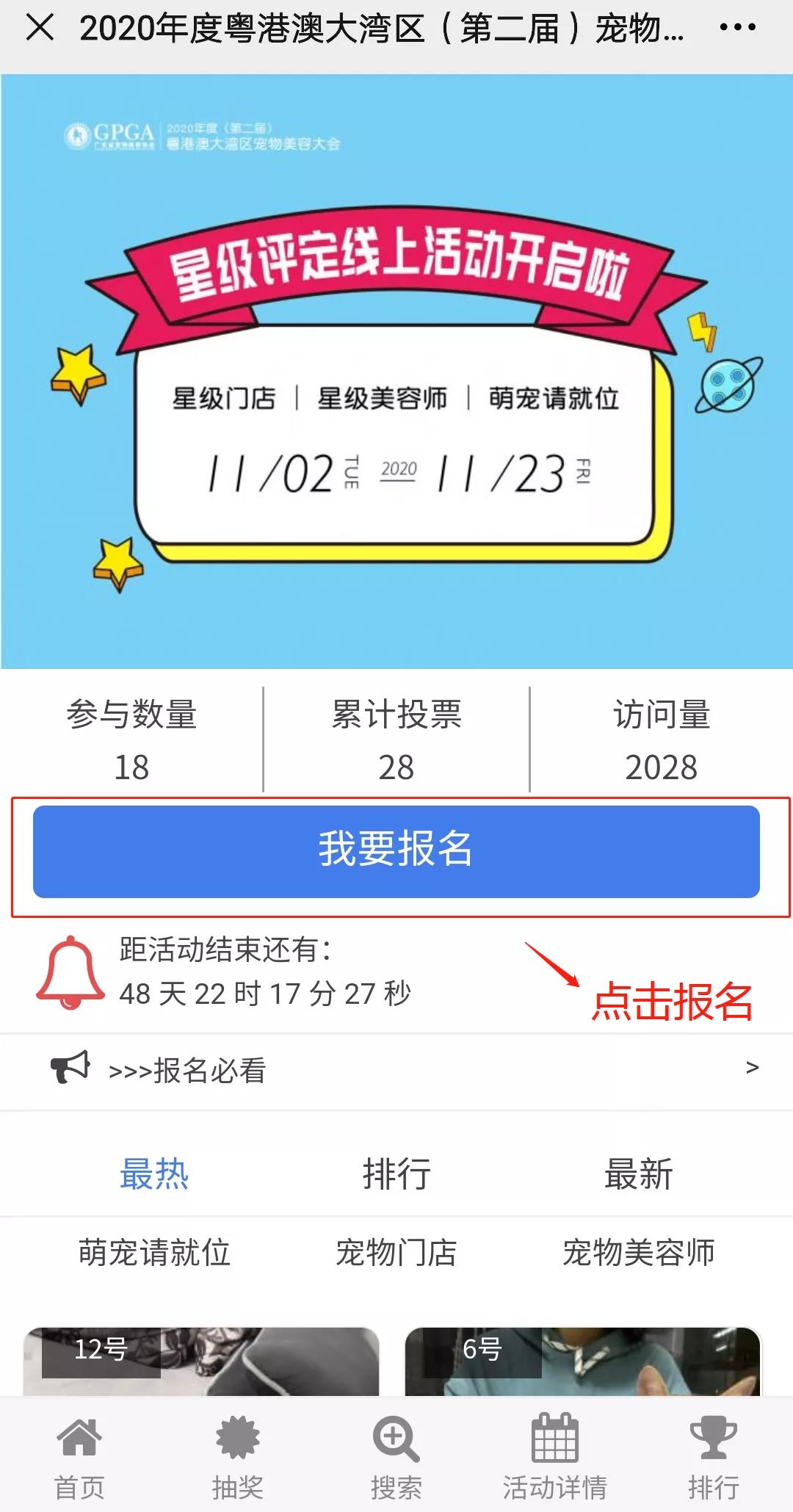Open 搜索 in the bottom bar

[396, 1458]
